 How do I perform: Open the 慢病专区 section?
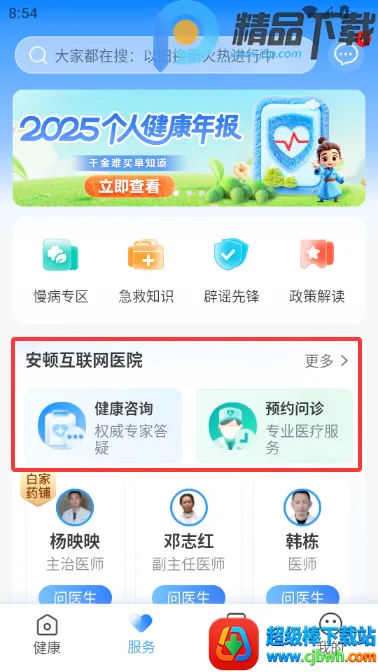60,272
